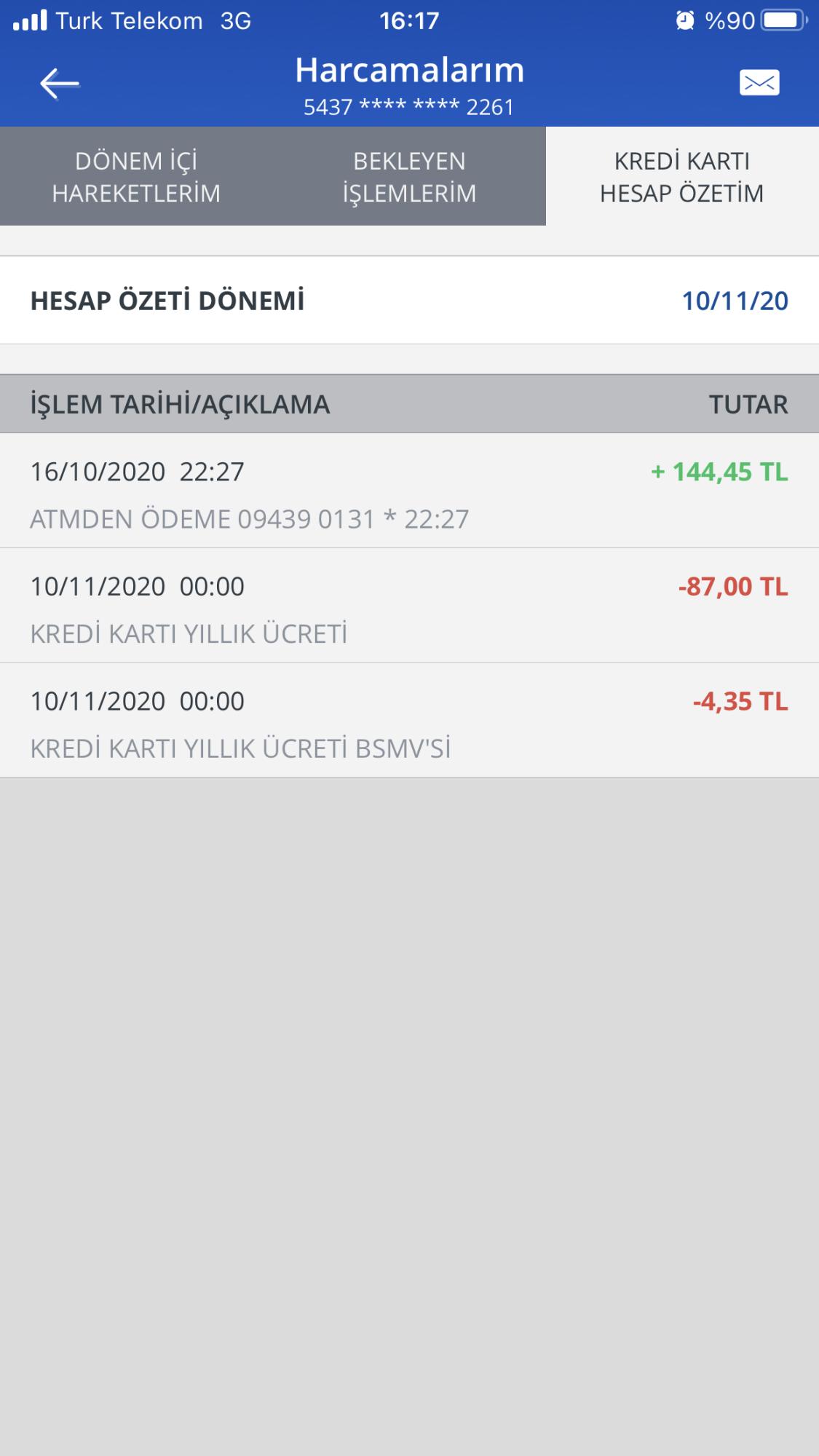Select Kredi Kartı Hesap Özetim tab
This screenshot has height=1456, width=819.
pyautogui.click(x=682, y=176)
